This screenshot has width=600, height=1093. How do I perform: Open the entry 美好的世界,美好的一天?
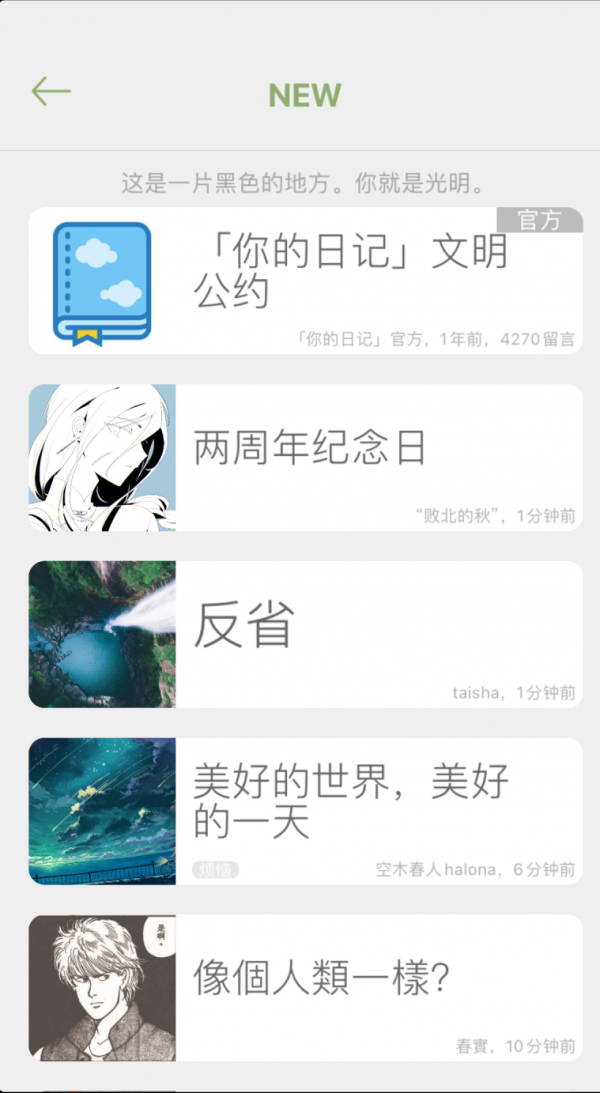pos(305,811)
